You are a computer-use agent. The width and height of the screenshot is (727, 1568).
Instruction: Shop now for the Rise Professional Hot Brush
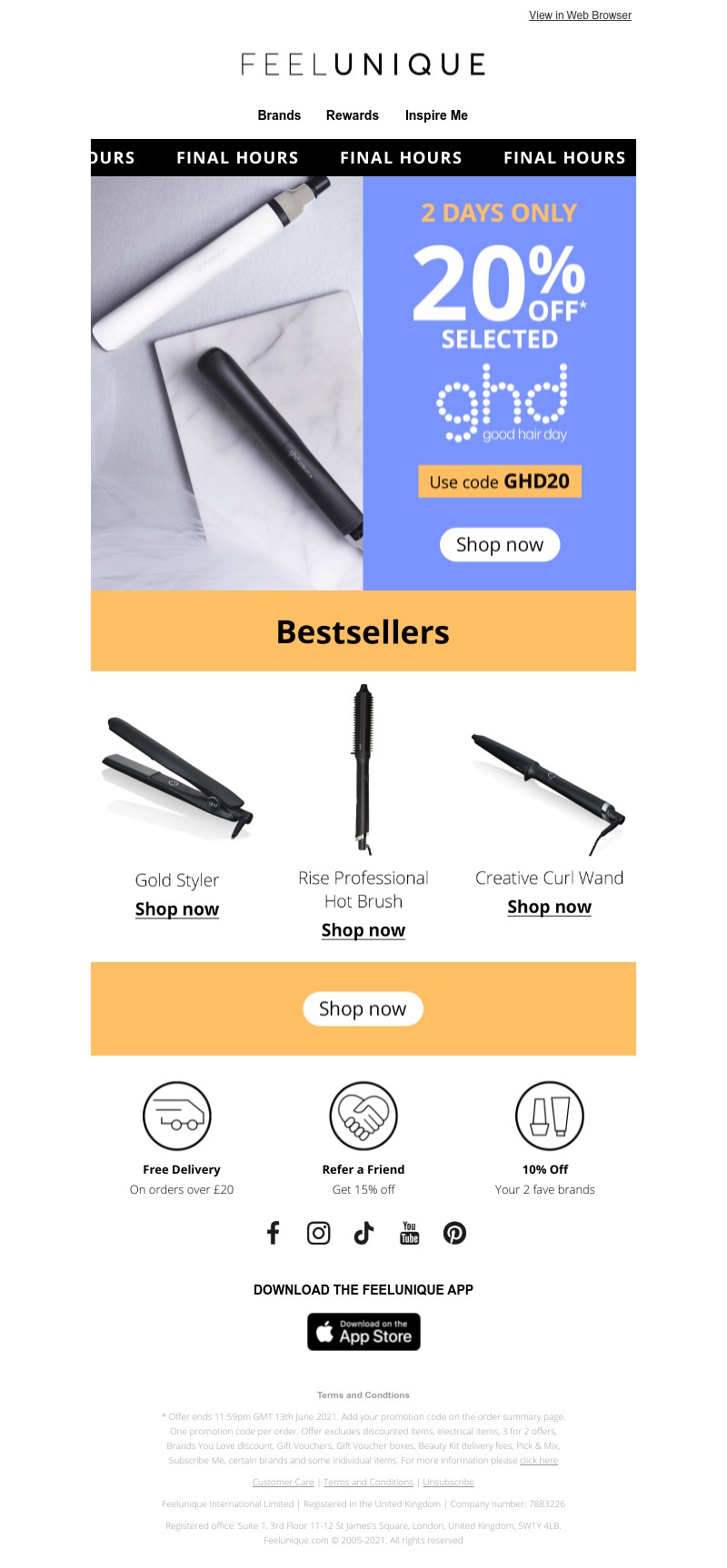(363, 930)
